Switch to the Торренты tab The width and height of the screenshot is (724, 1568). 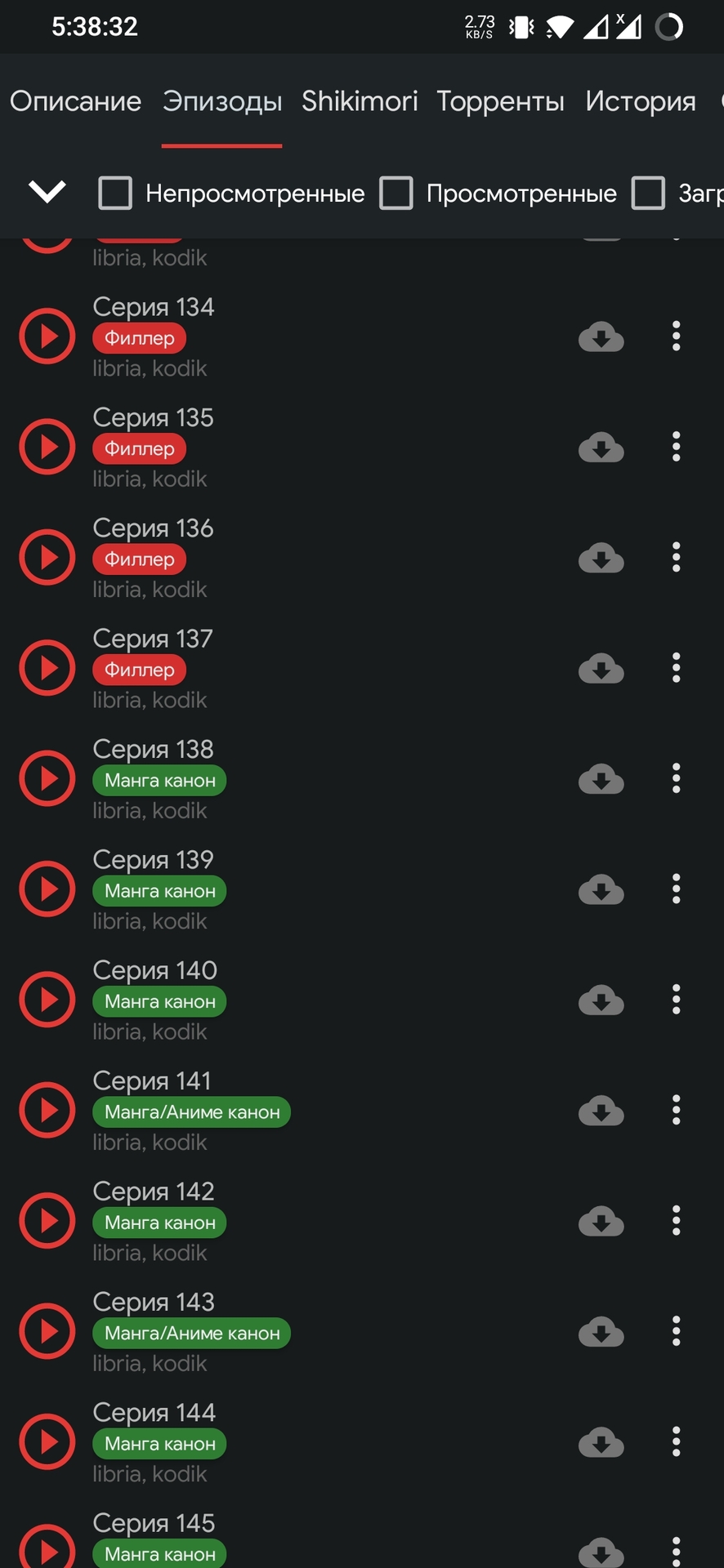click(x=500, y=101)
